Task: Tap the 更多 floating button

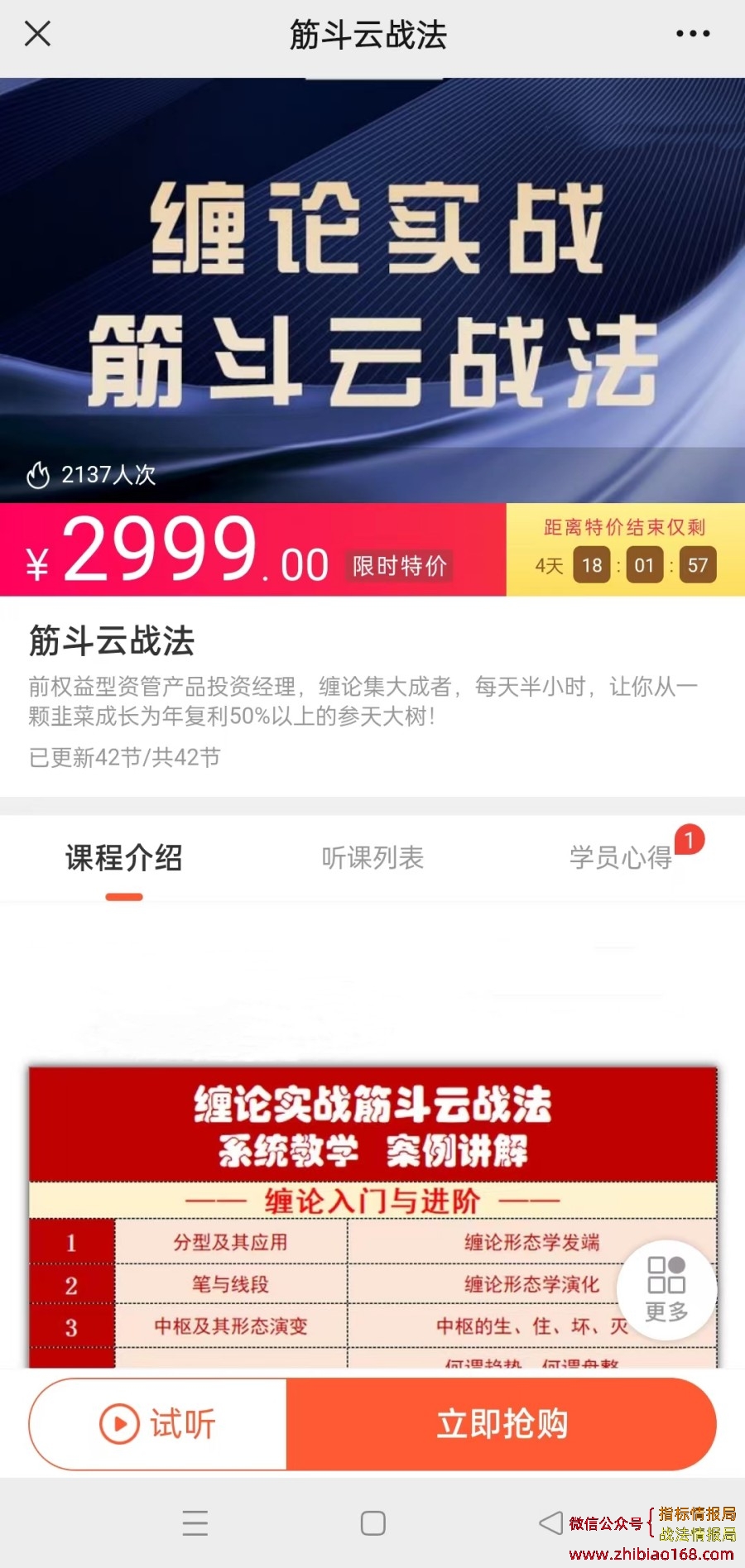Action: click(x=666, y=1289)
